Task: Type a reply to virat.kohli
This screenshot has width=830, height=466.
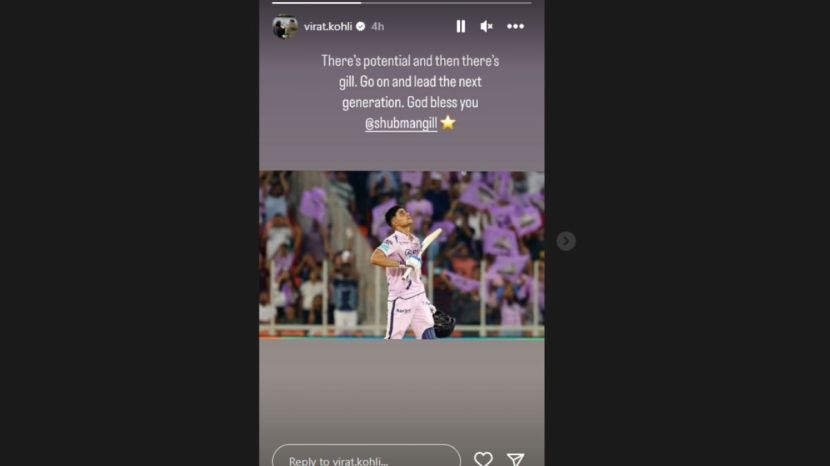Action: tap(365, 459)
